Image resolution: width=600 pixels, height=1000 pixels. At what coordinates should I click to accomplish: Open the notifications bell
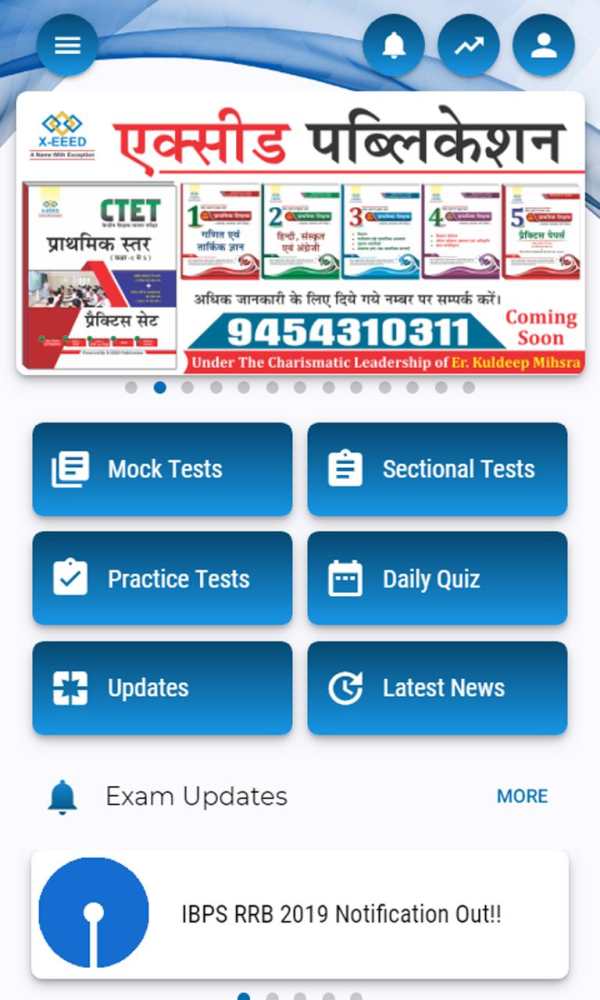[393, 45]
